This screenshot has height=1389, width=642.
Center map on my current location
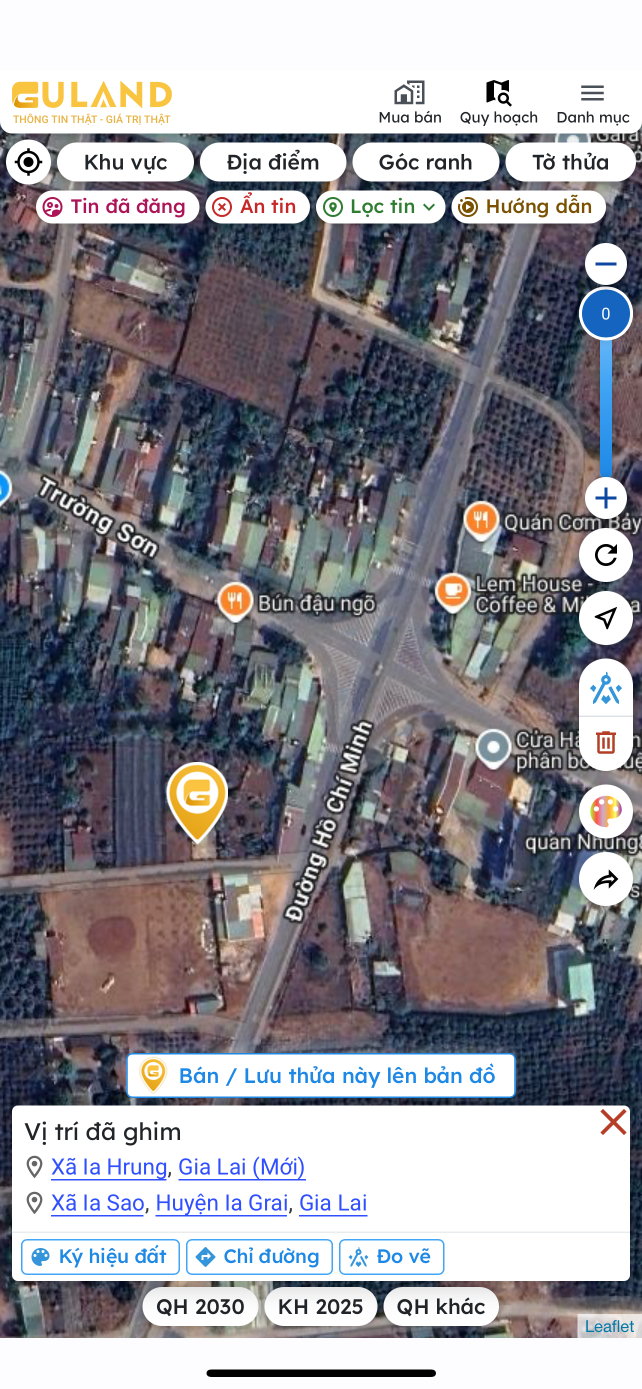click(28, 162)
